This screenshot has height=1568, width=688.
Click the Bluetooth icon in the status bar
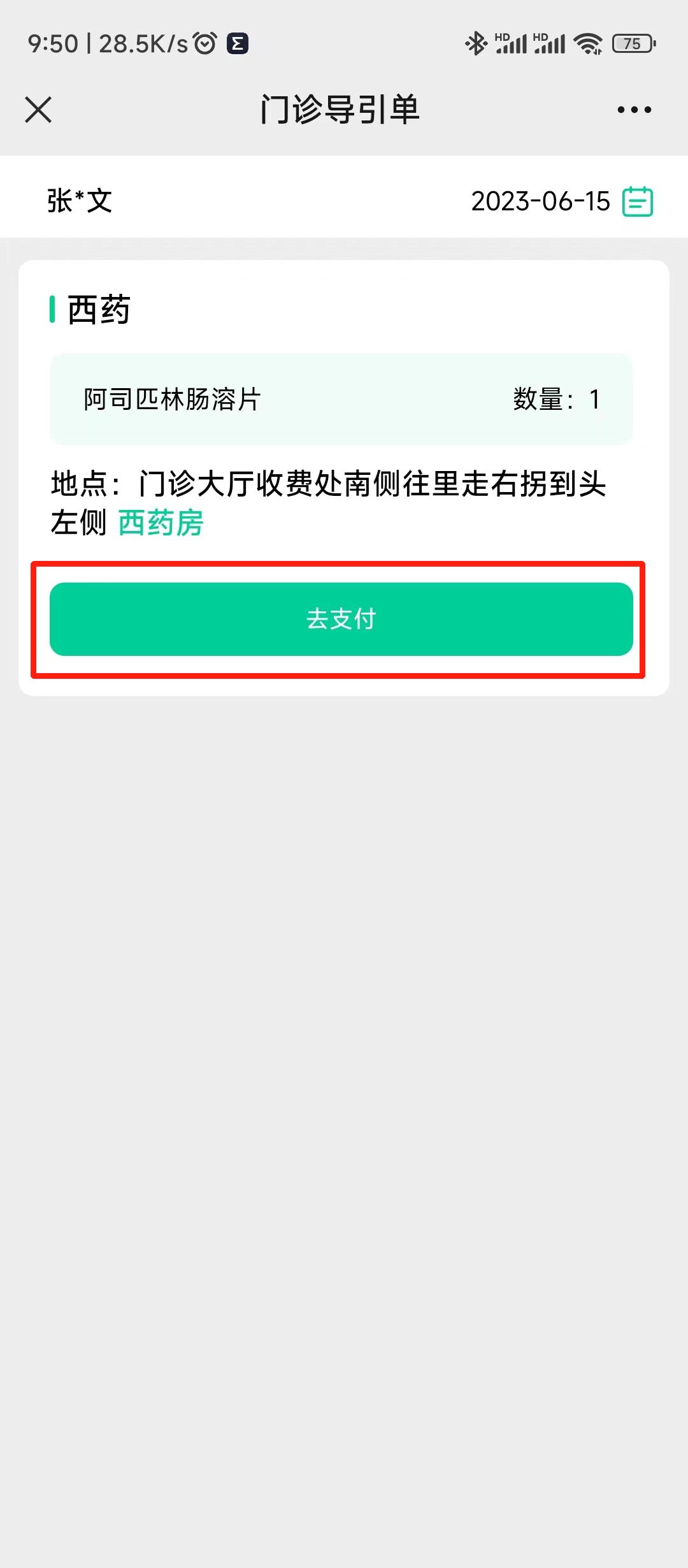pos(475,43)
